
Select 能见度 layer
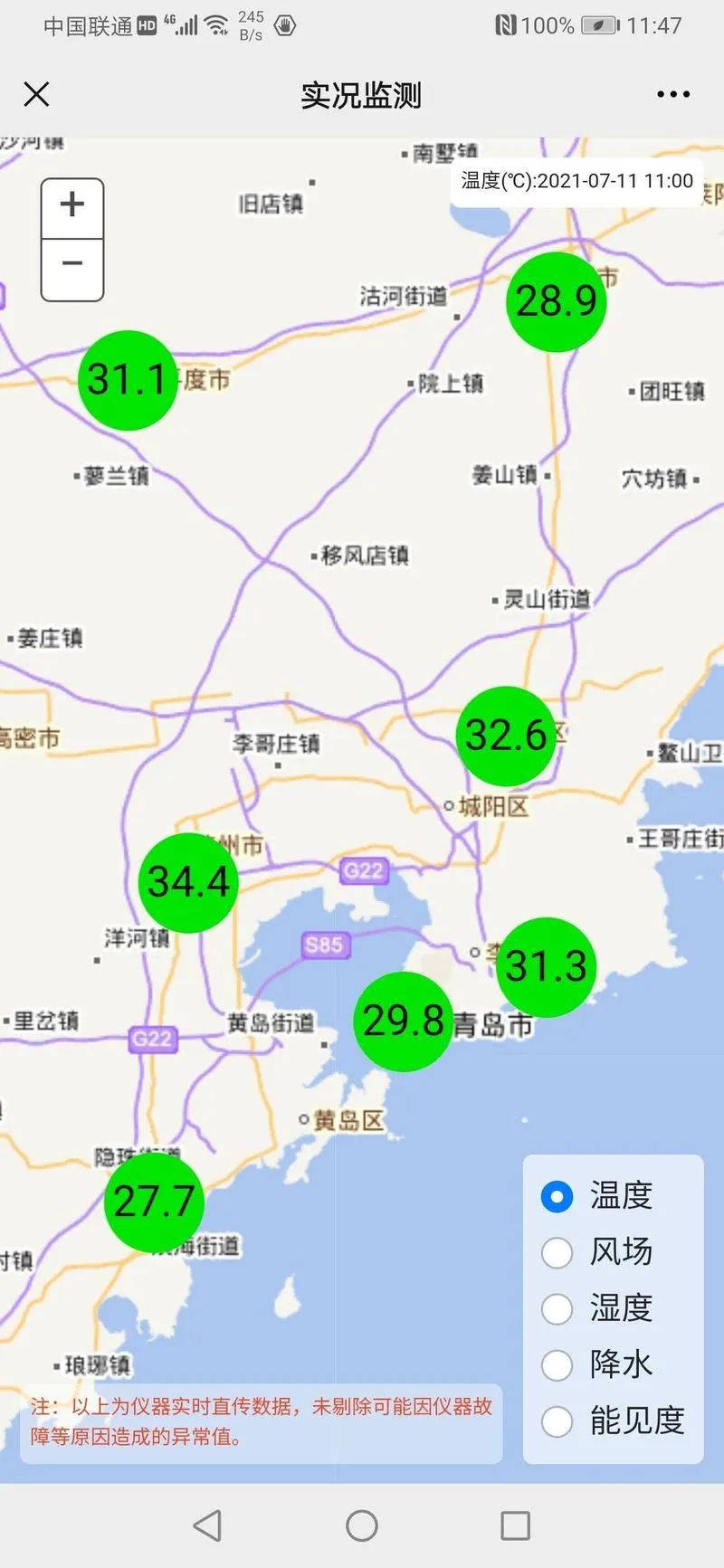(x=557, y=1421)
